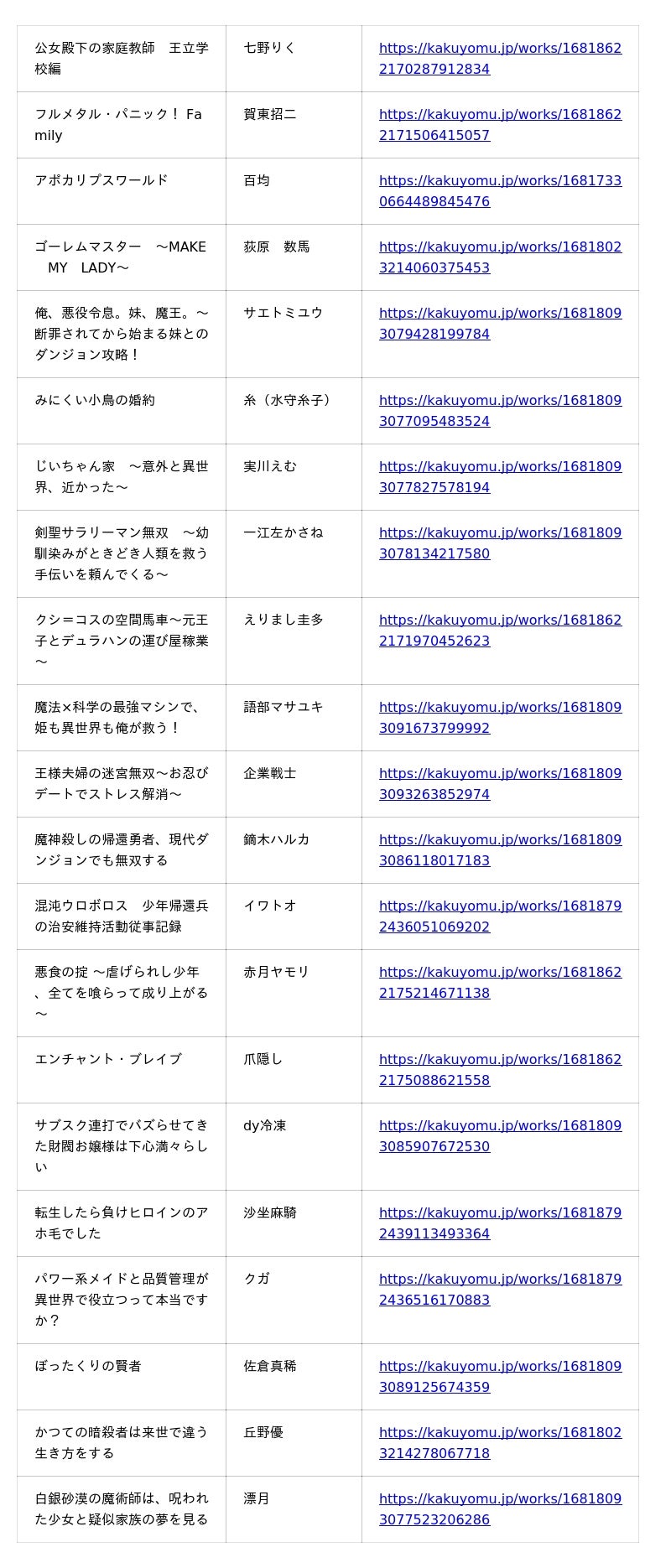
Task: Follow the link for サエトミユウ's novel
Action: point(500,314)
